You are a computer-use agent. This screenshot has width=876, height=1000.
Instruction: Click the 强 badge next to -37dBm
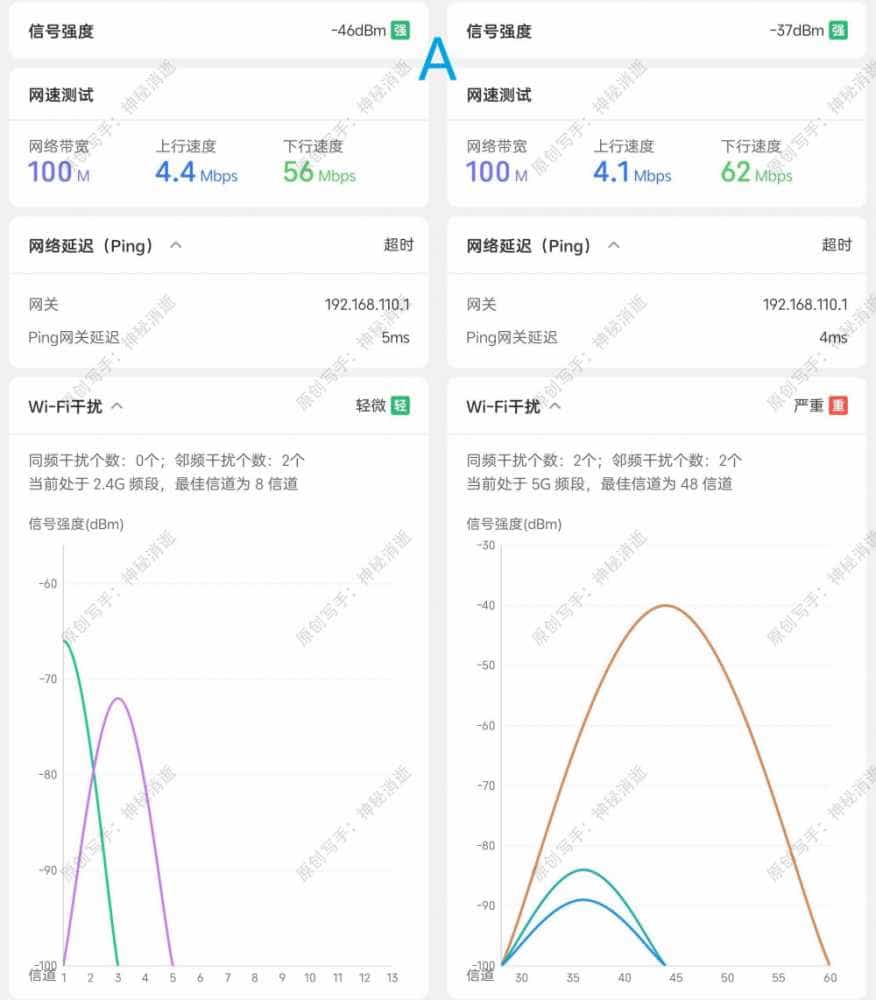coord(837,30)
